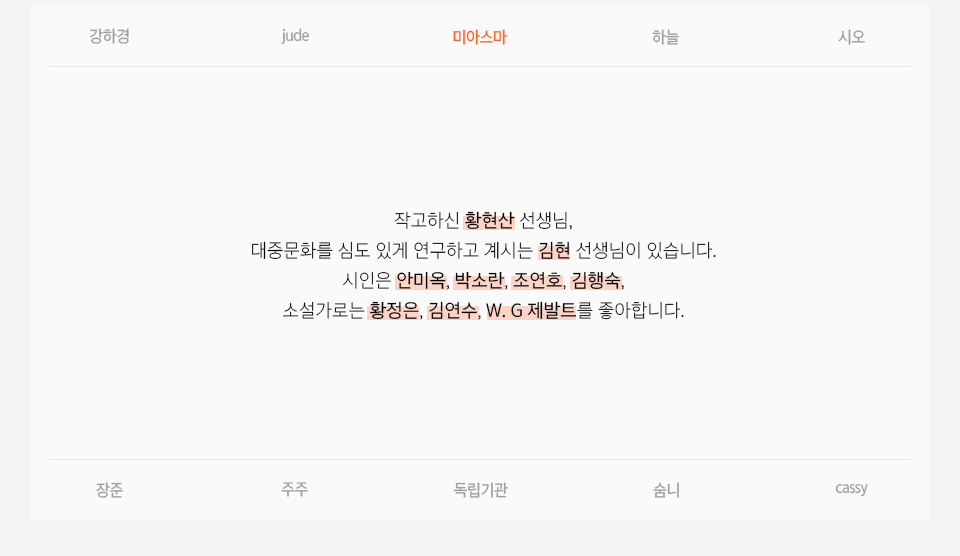This screenshot has width=960, height=556.
Task: Switch to the 주주 tab
Action: point(295,489)
